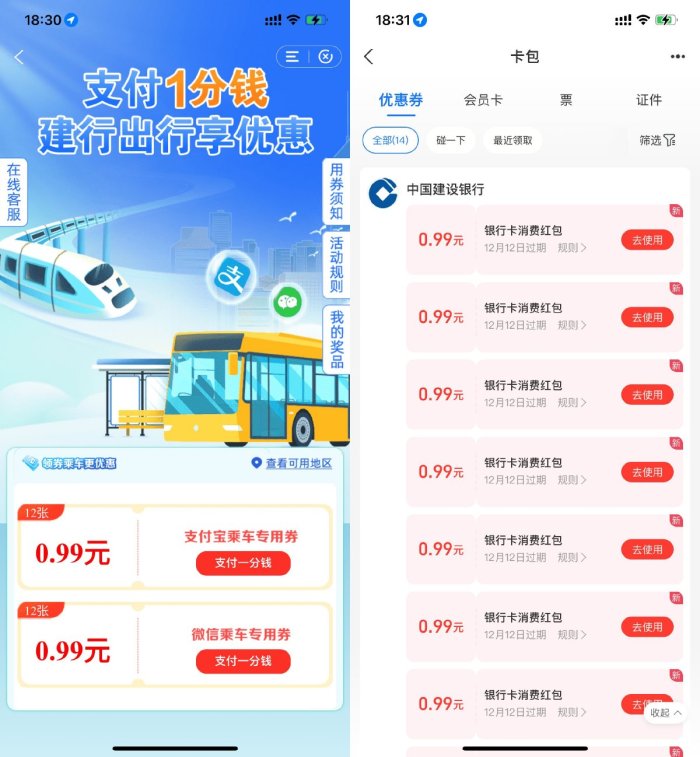Open the mini-program menu icon
Screen dimensions: 700x757
coord(292,57)
